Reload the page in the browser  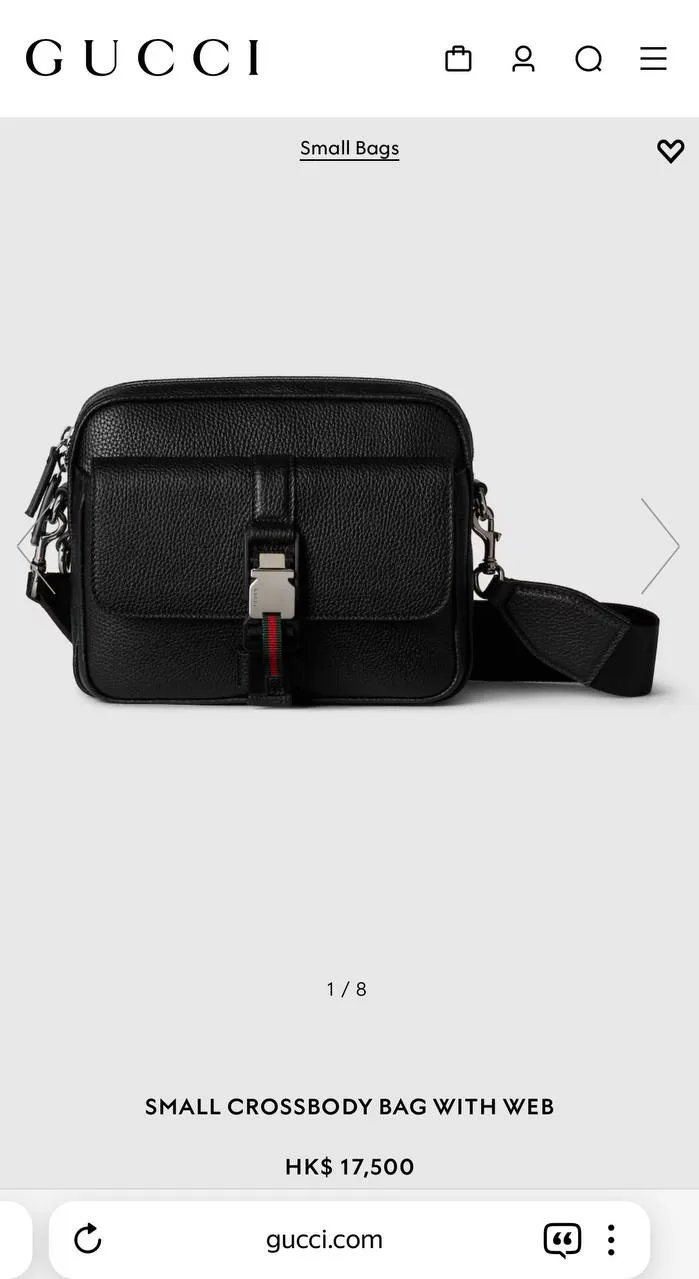[88, 1239]
